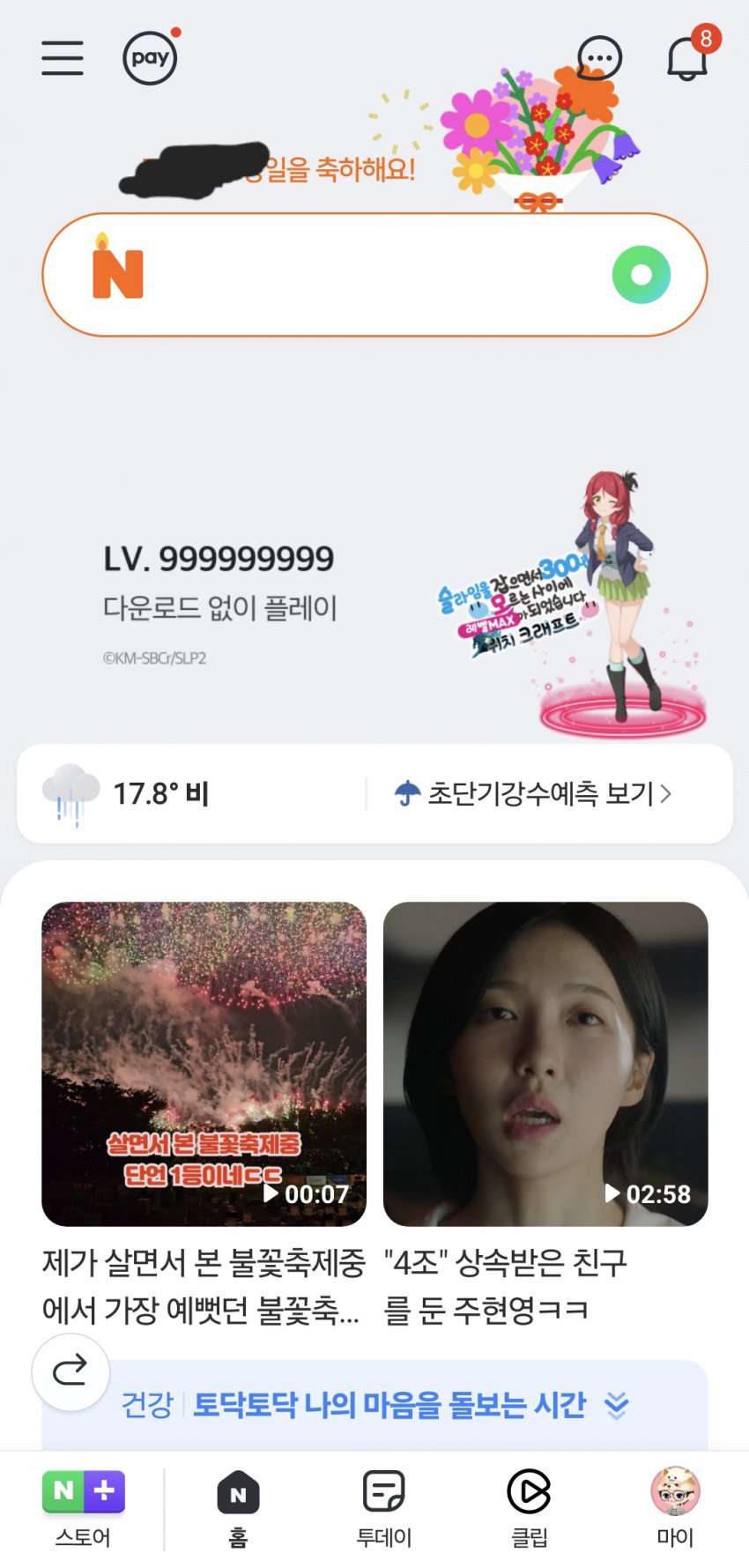The width and height of the screenshot is (749, 1568).
Task: Open the notifications bell
Action: (x=688, y=58)
